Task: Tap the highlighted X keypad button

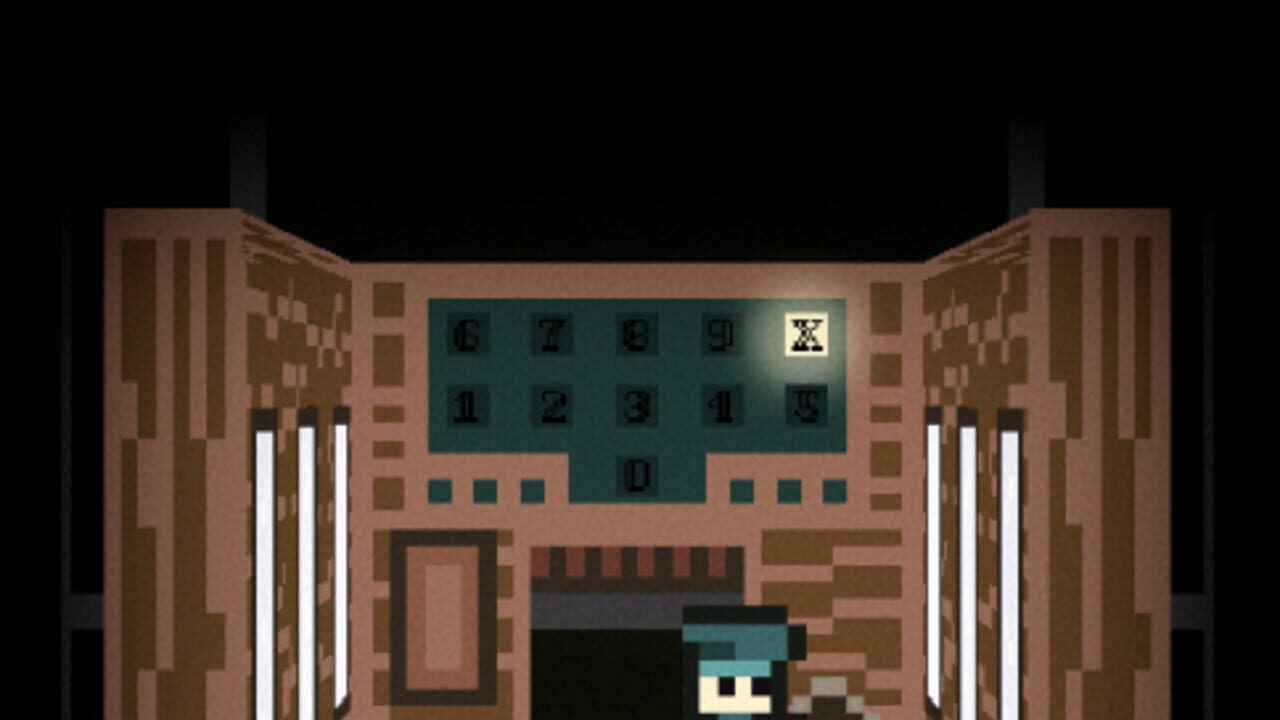Action: click(x=806, y=335)
